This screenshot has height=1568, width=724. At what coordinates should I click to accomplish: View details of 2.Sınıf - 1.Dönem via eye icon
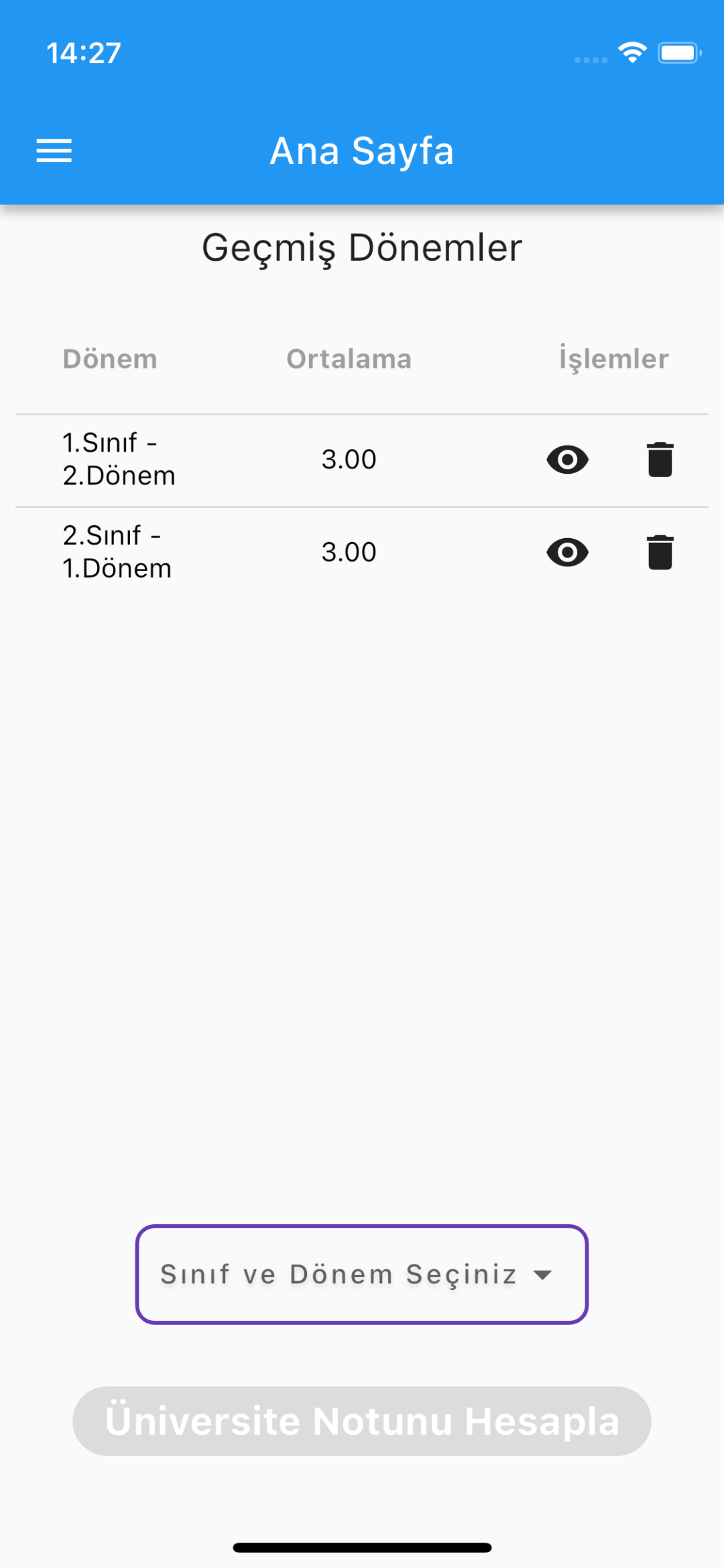coord(566,552)
